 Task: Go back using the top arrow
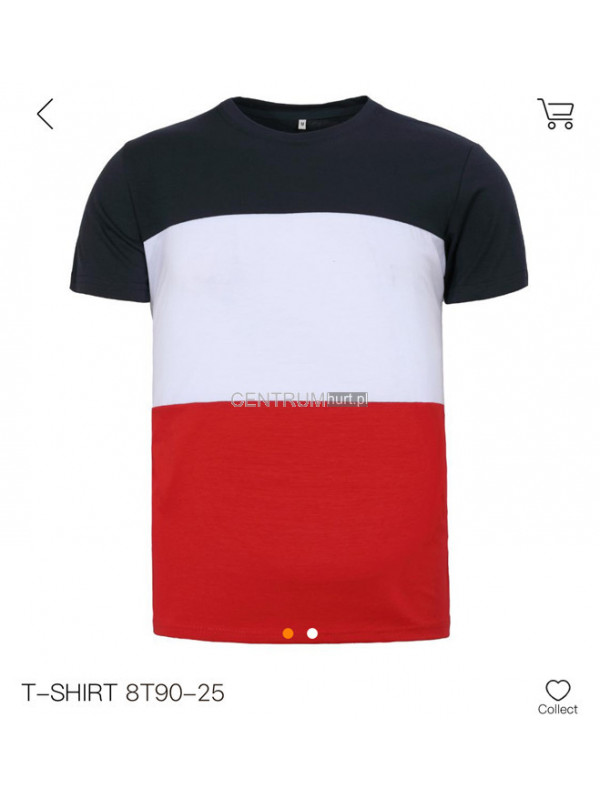tap(45, 114)
